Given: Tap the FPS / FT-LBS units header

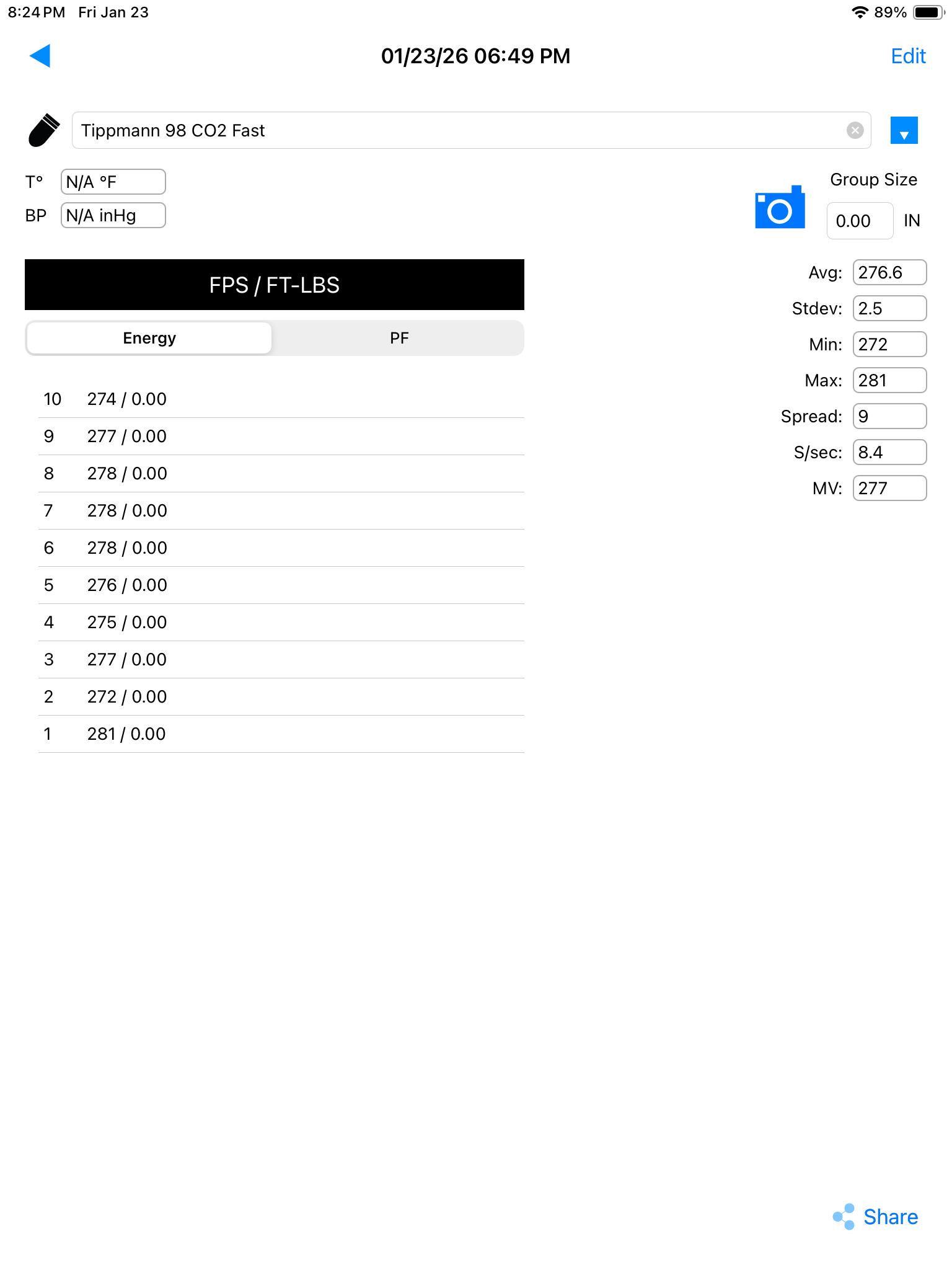Looking at the screenshot, I should pyautogui.click(x=275, y=285).
